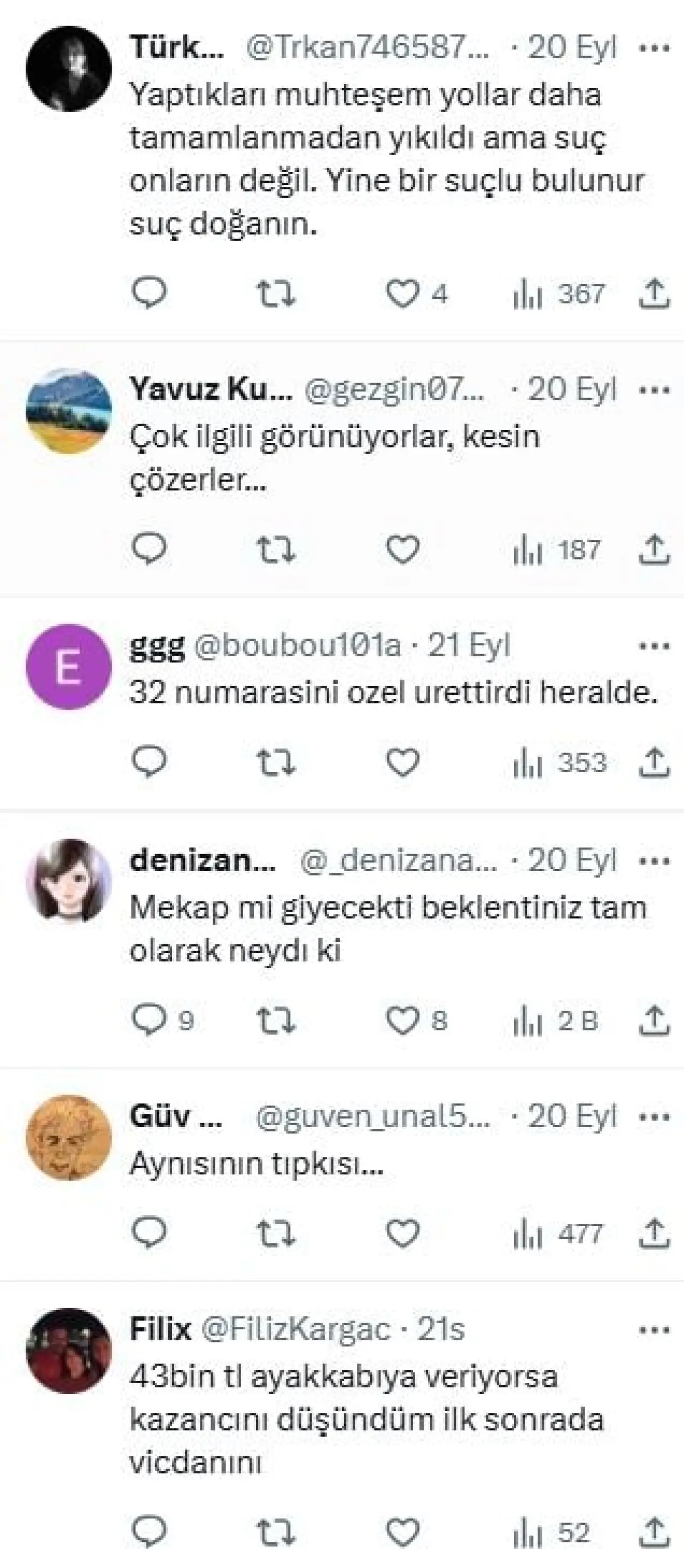Retweet the ggg tweet about 32 numarasini

(x=276, y=762)
